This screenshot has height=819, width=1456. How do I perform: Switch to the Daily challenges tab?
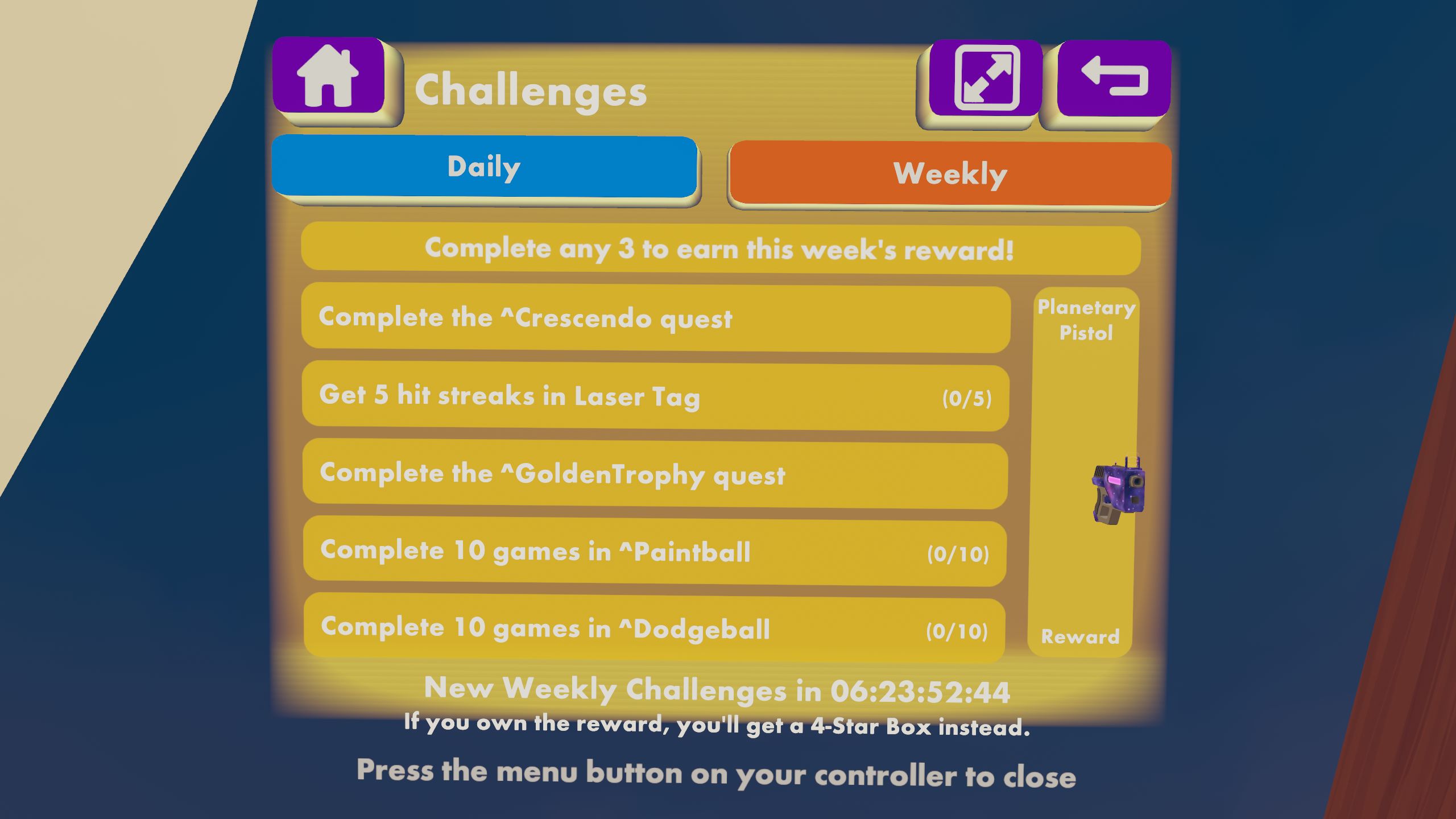[485, 167]
